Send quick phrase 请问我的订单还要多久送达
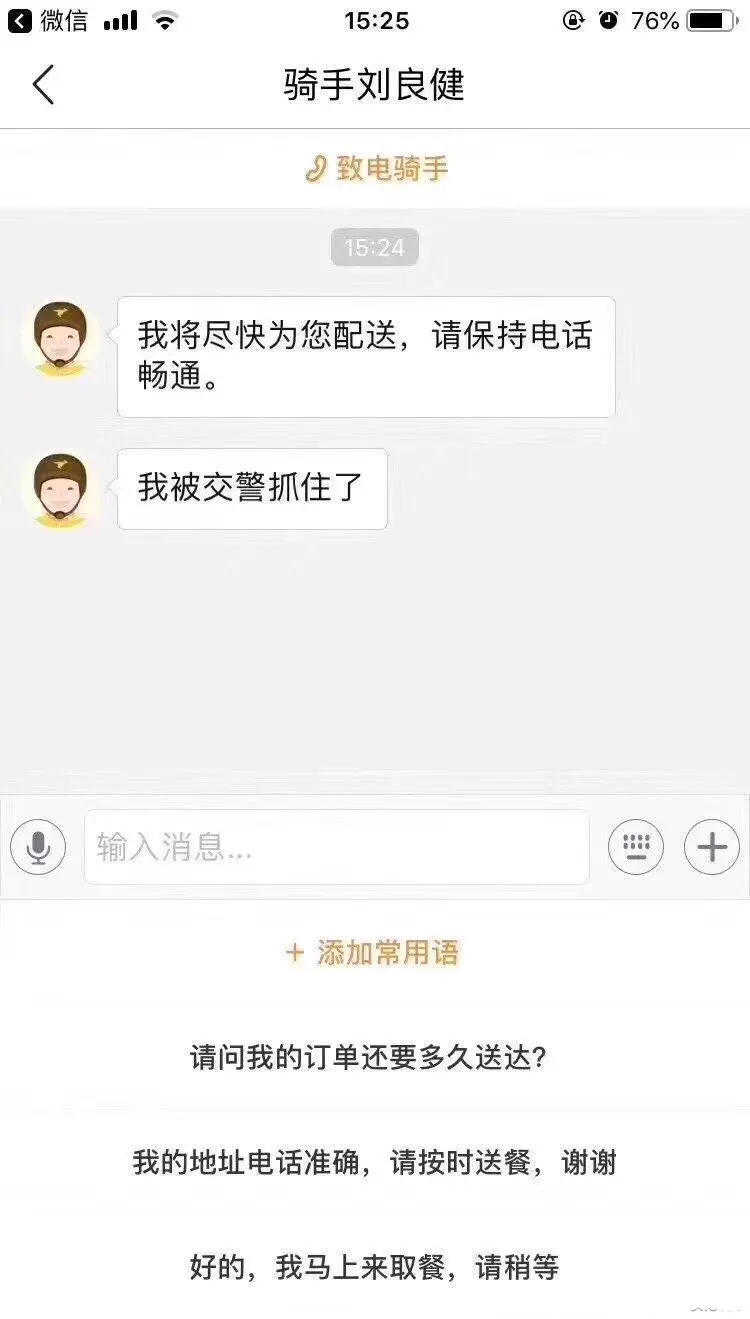 tap(368, 1057)
